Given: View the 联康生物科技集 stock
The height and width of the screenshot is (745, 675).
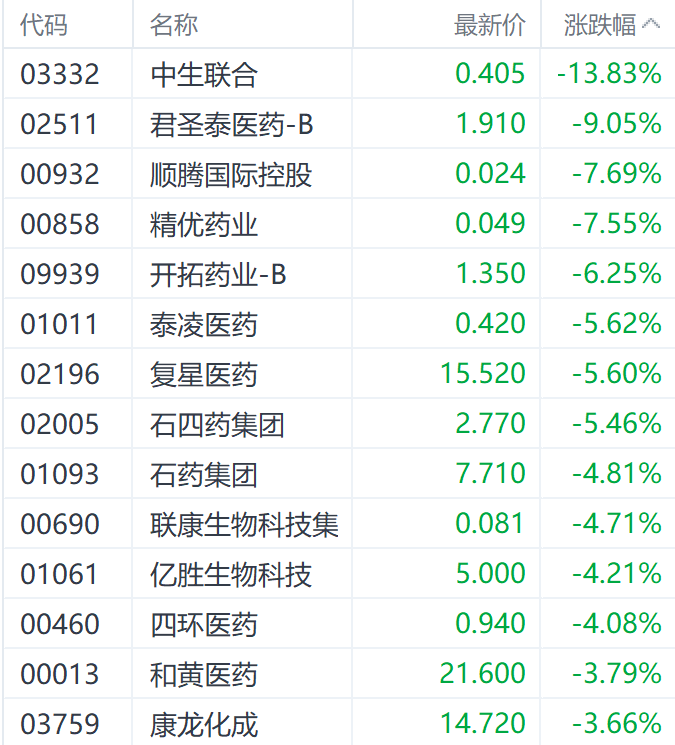Looking at the screenshot, I should (339, 524).
